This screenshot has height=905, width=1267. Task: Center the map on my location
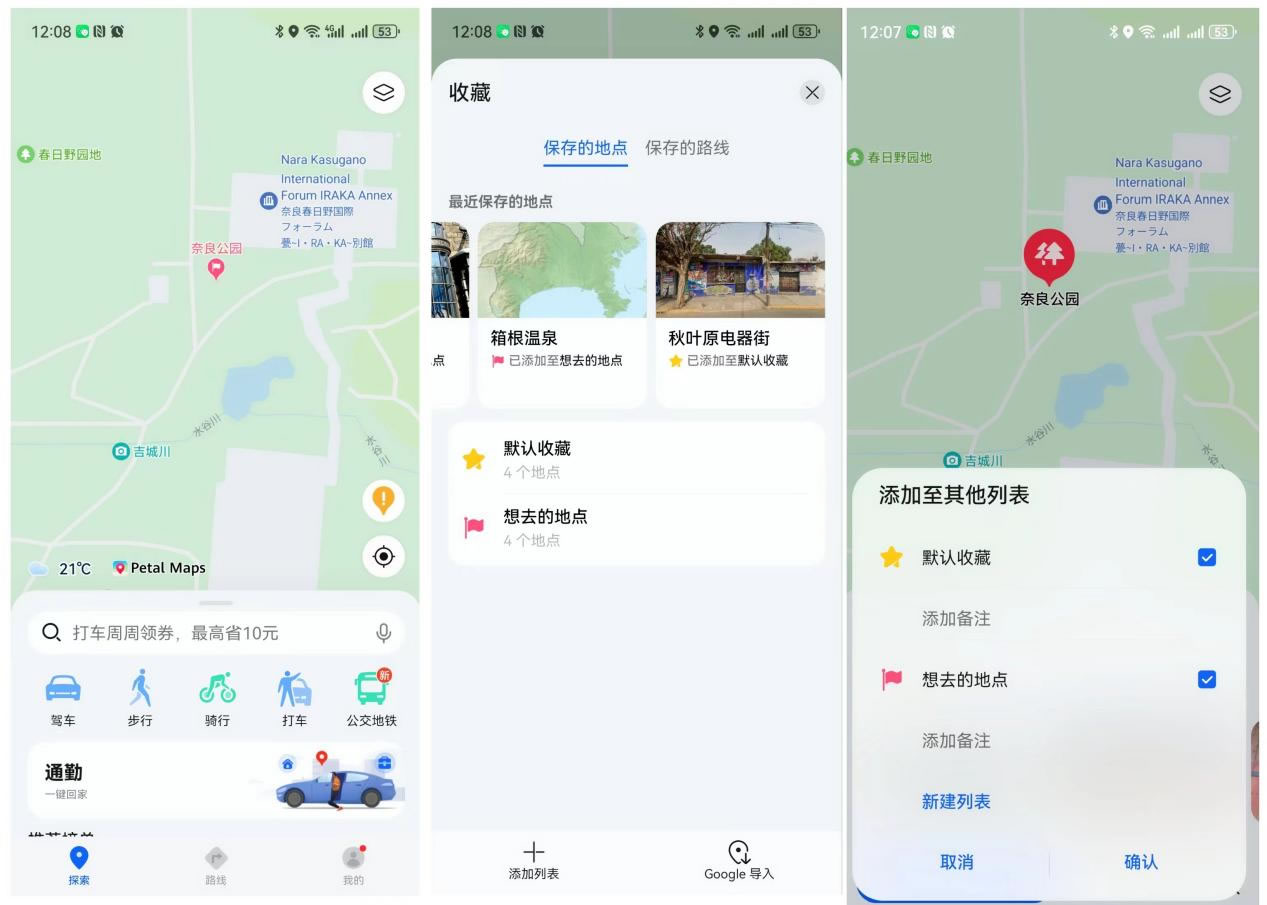coord(383,557)
